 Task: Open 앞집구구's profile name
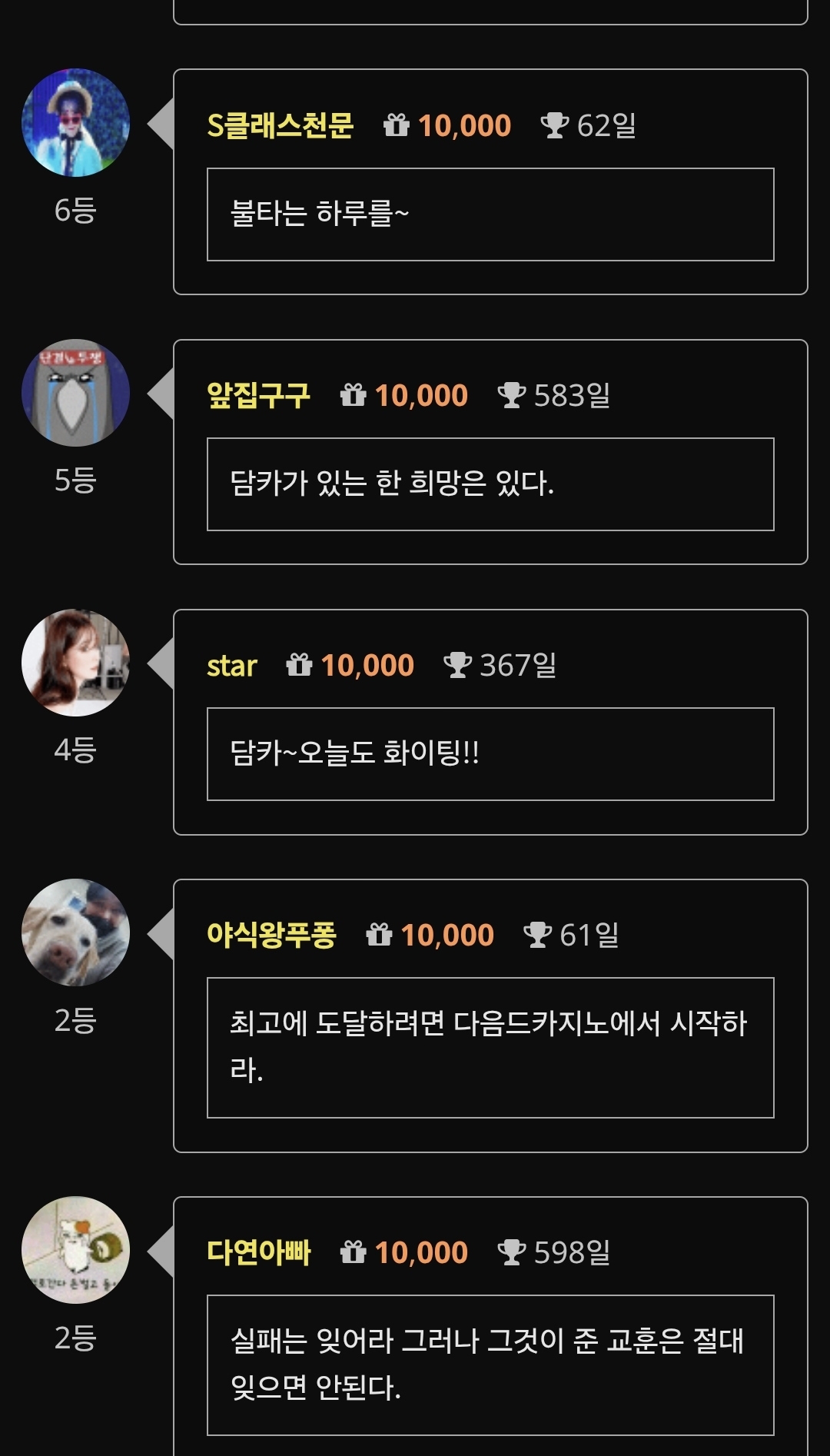coord(258,395)
